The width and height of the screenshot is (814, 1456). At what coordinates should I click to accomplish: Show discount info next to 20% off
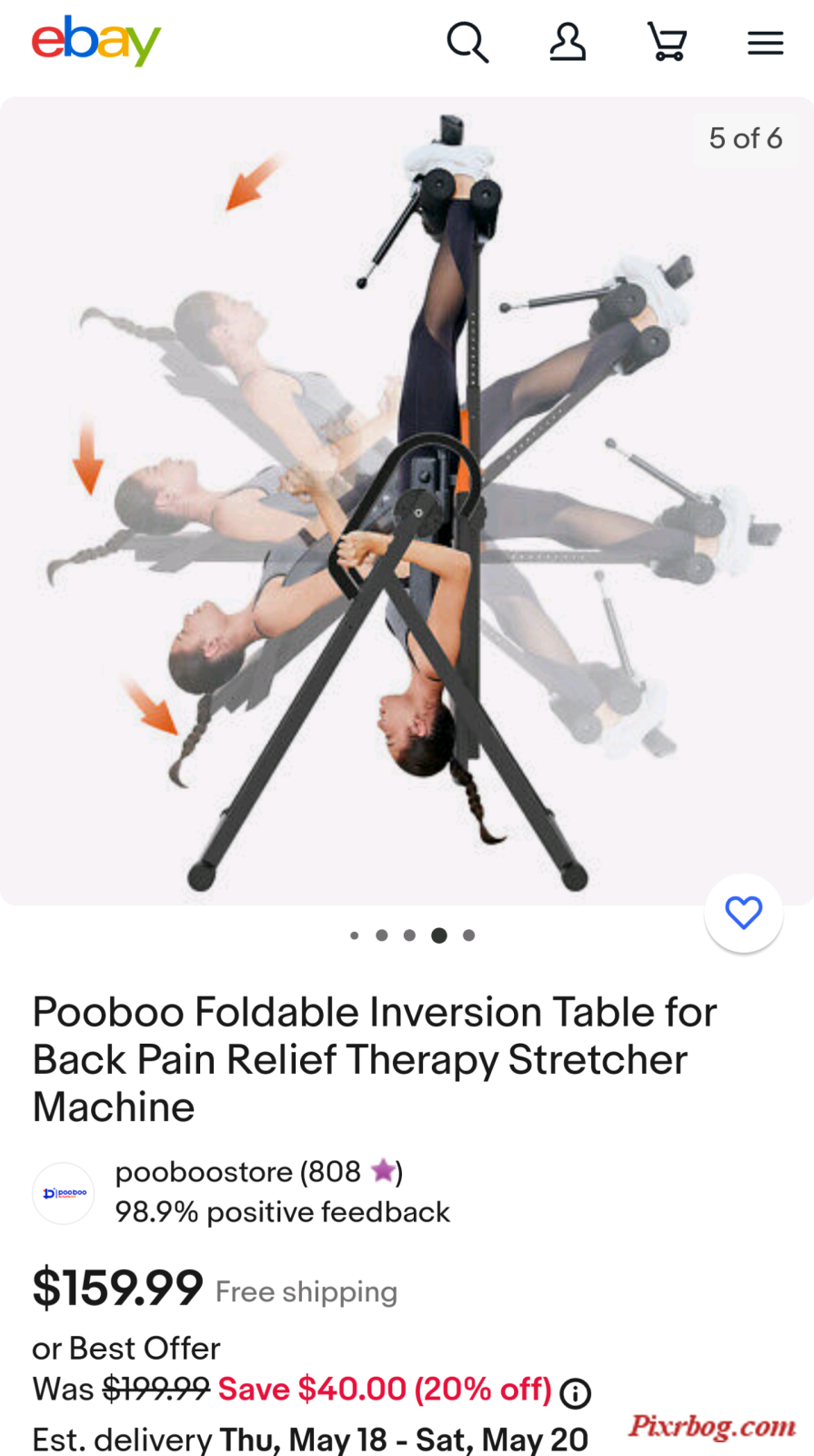(x=575, y=1392)
